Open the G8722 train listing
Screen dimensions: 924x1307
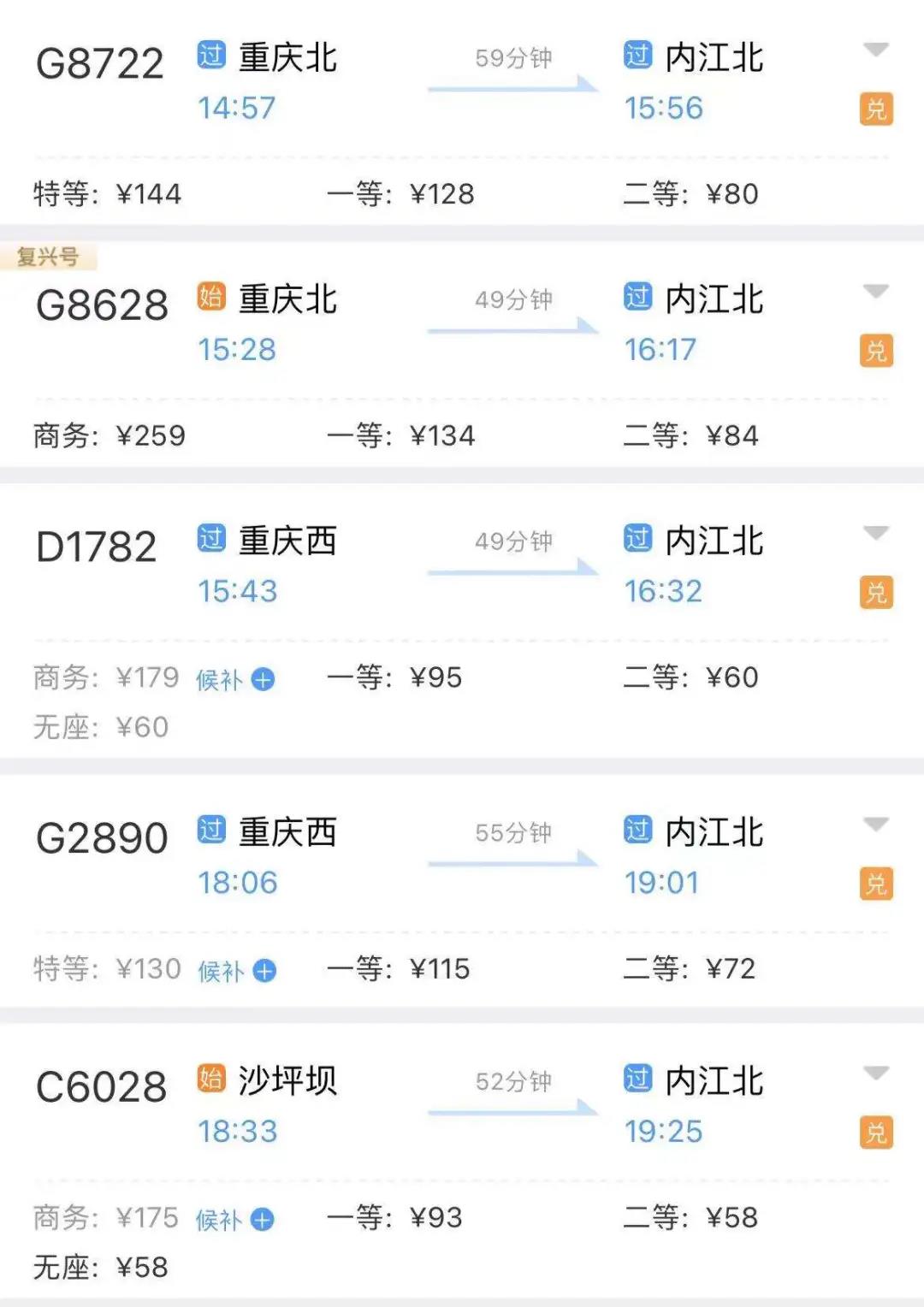(x=100, y=65)
